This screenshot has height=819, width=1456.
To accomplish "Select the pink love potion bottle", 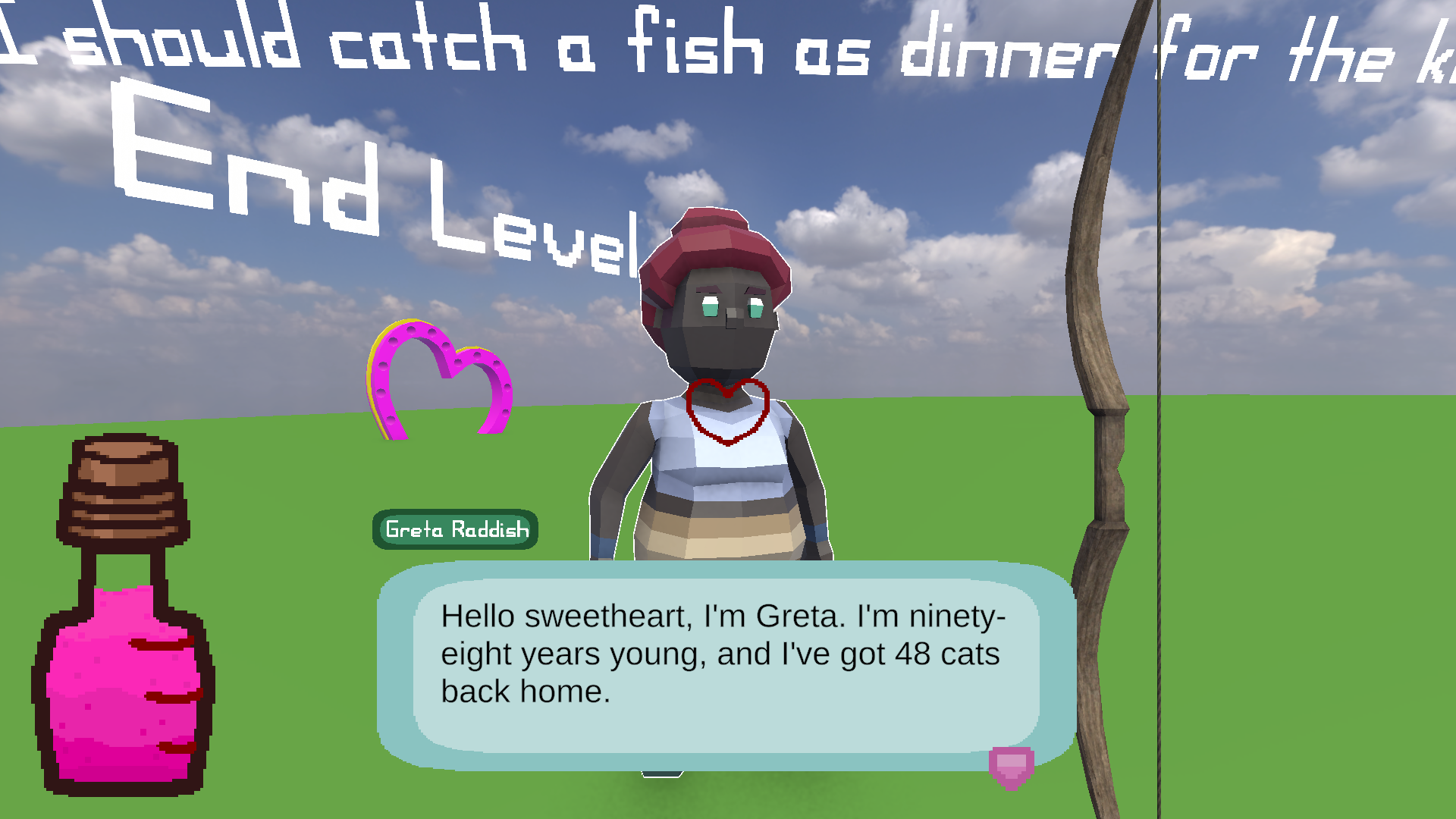I will click(123, 645).
